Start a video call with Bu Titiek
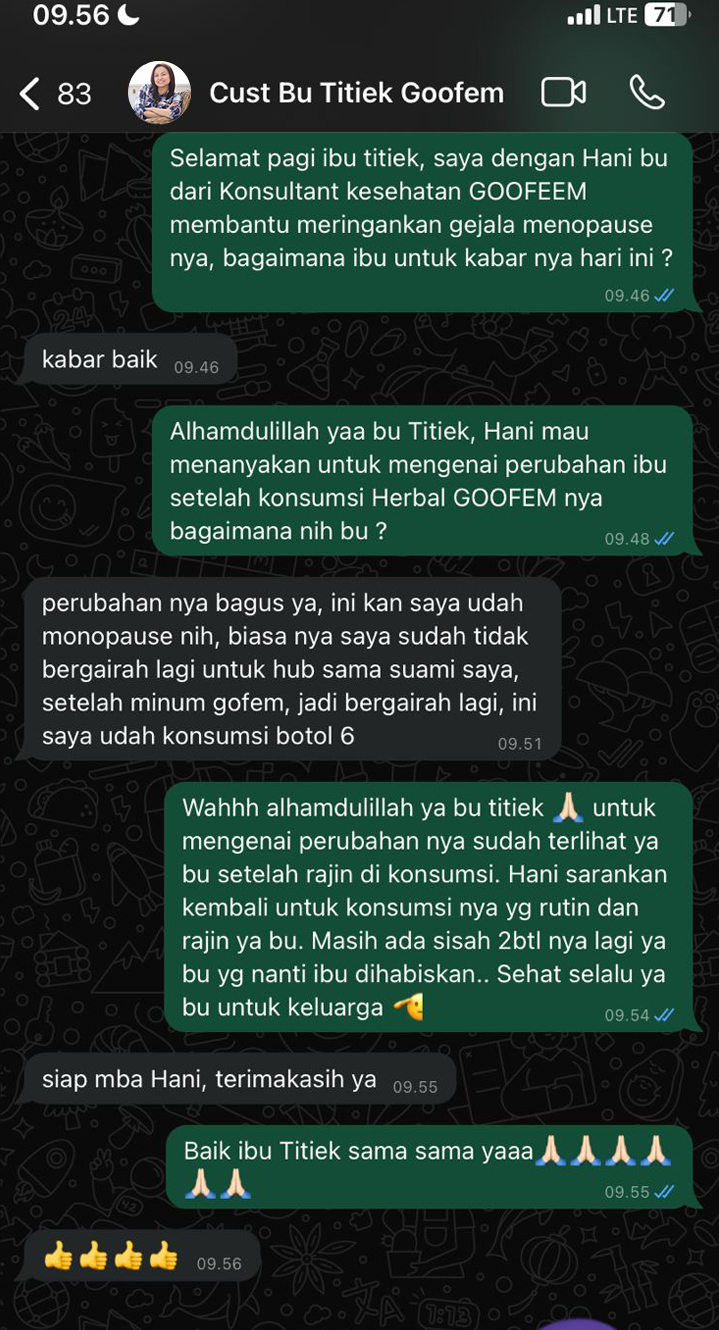 tap(563, 93)
